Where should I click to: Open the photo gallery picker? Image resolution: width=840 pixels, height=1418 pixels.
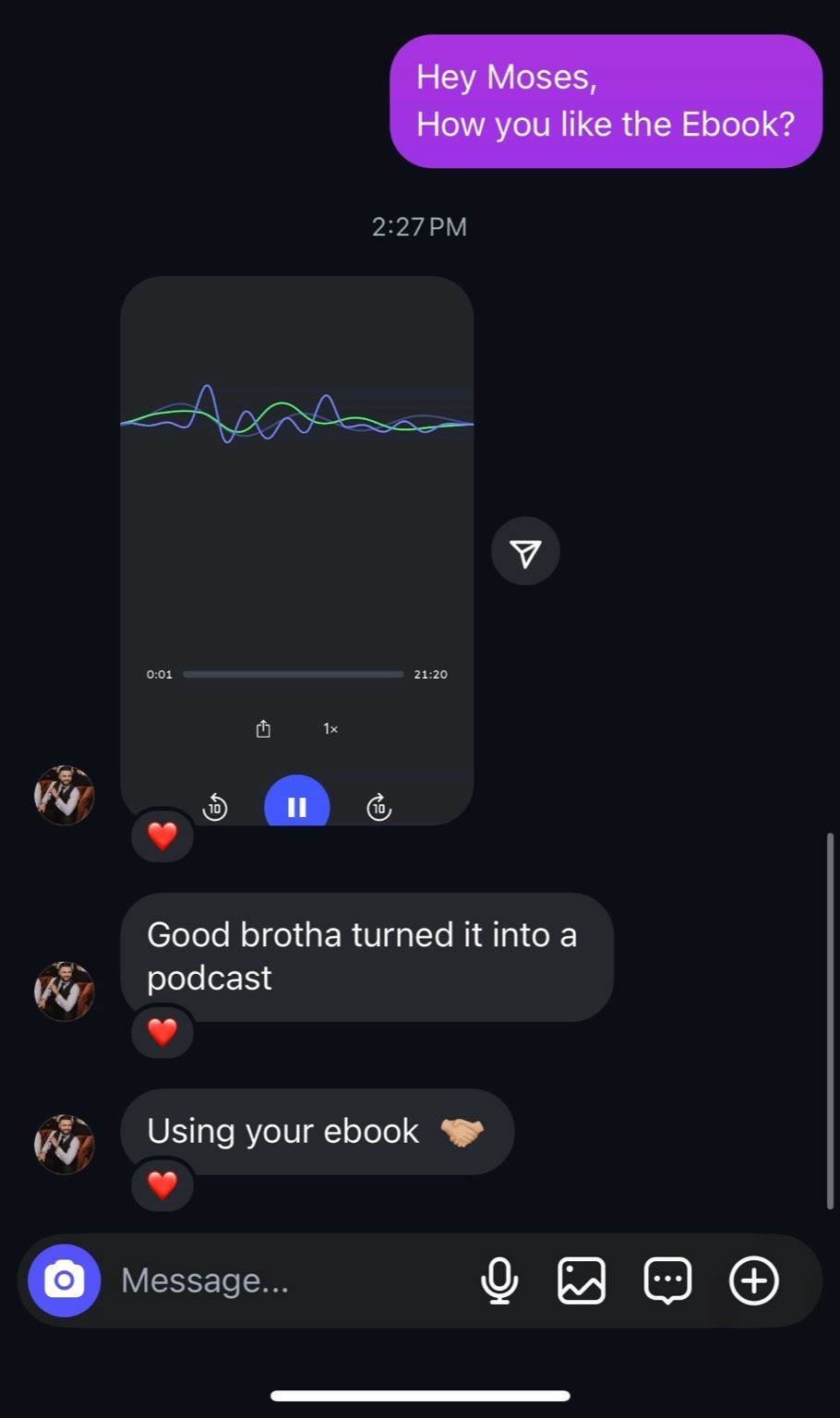[x=582, y=1280]
